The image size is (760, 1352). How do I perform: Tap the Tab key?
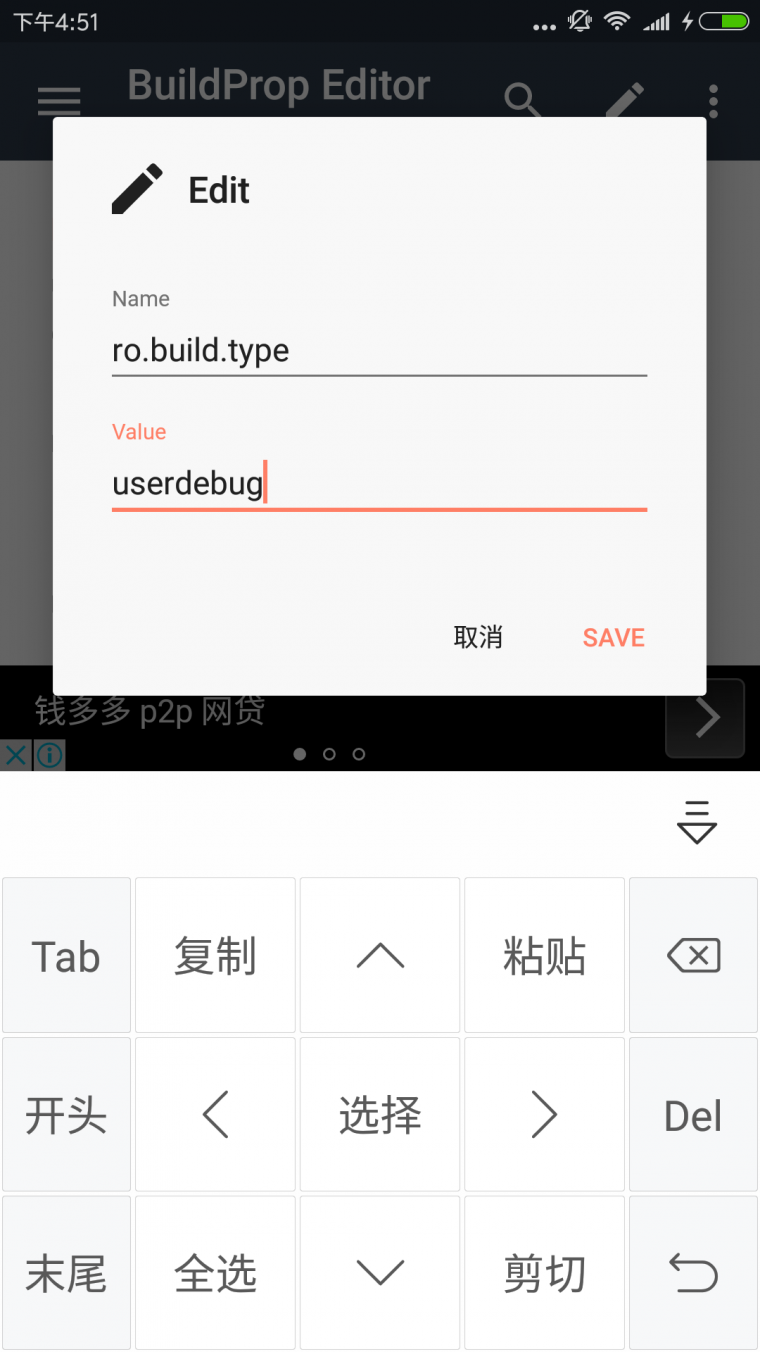coord(66,956)
